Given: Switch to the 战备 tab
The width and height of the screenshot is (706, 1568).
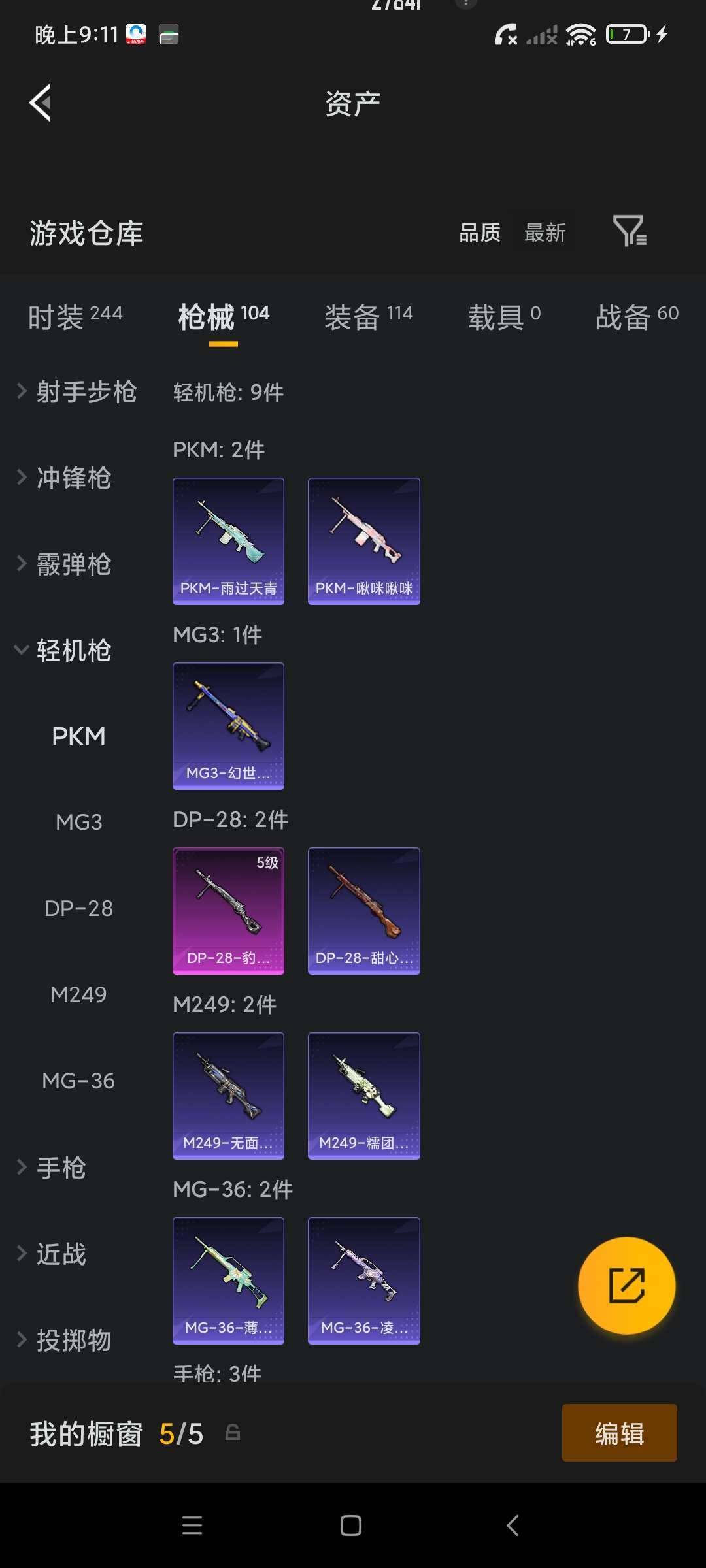Looking at the screenshot, I should [x=636, y=317].
